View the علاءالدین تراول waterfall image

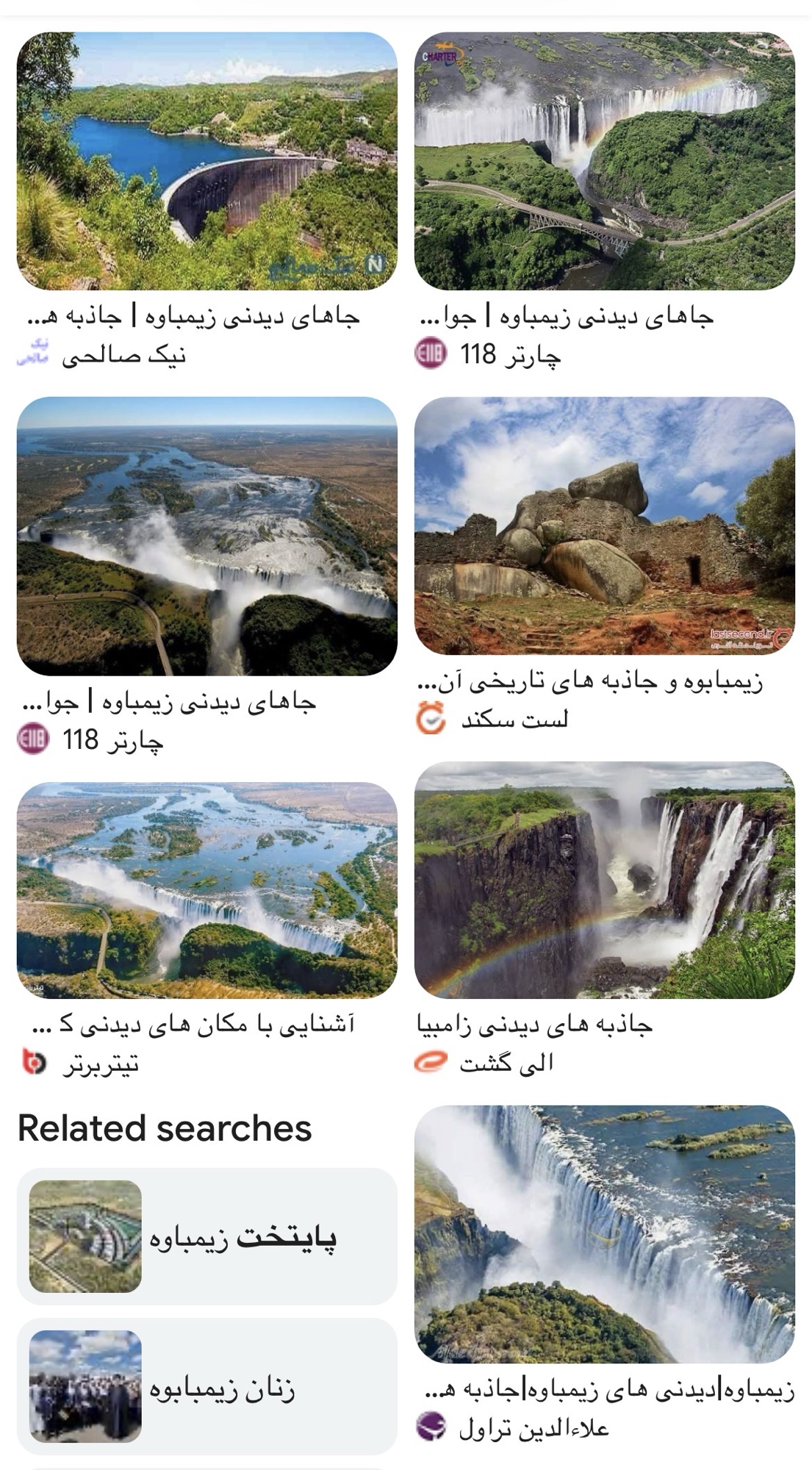coord(604,1234)
